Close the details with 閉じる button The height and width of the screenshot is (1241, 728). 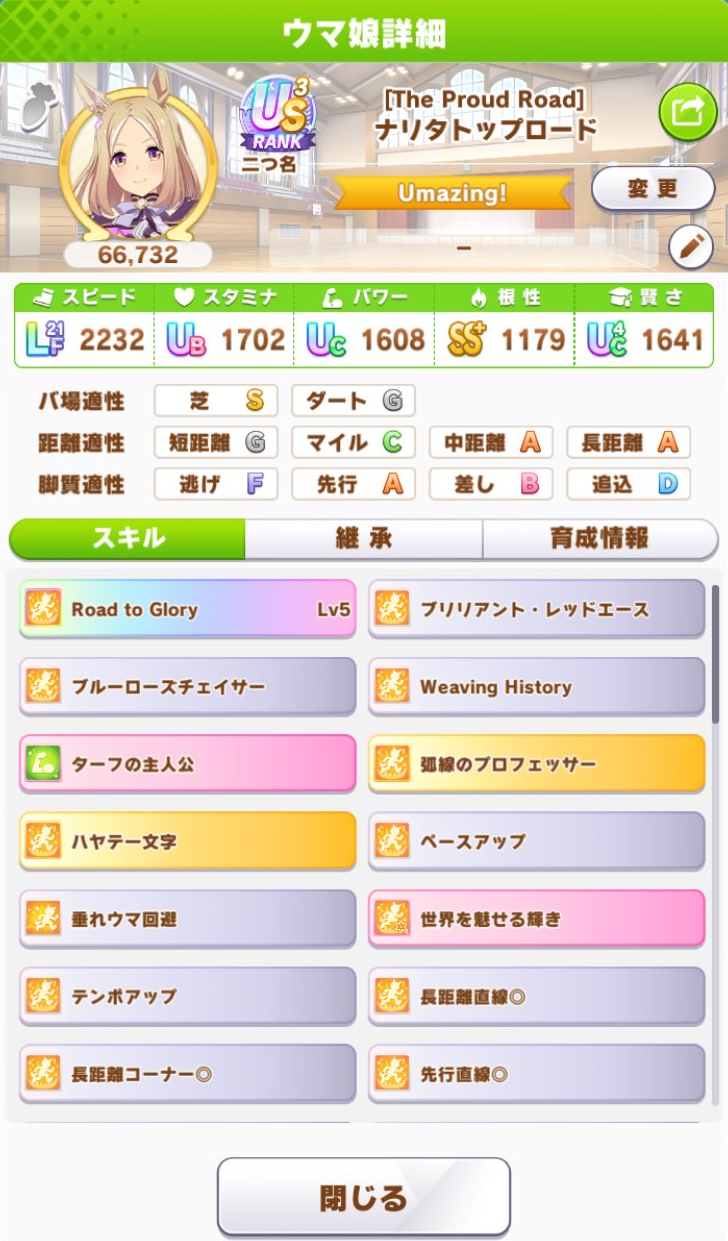(363, 1197)
